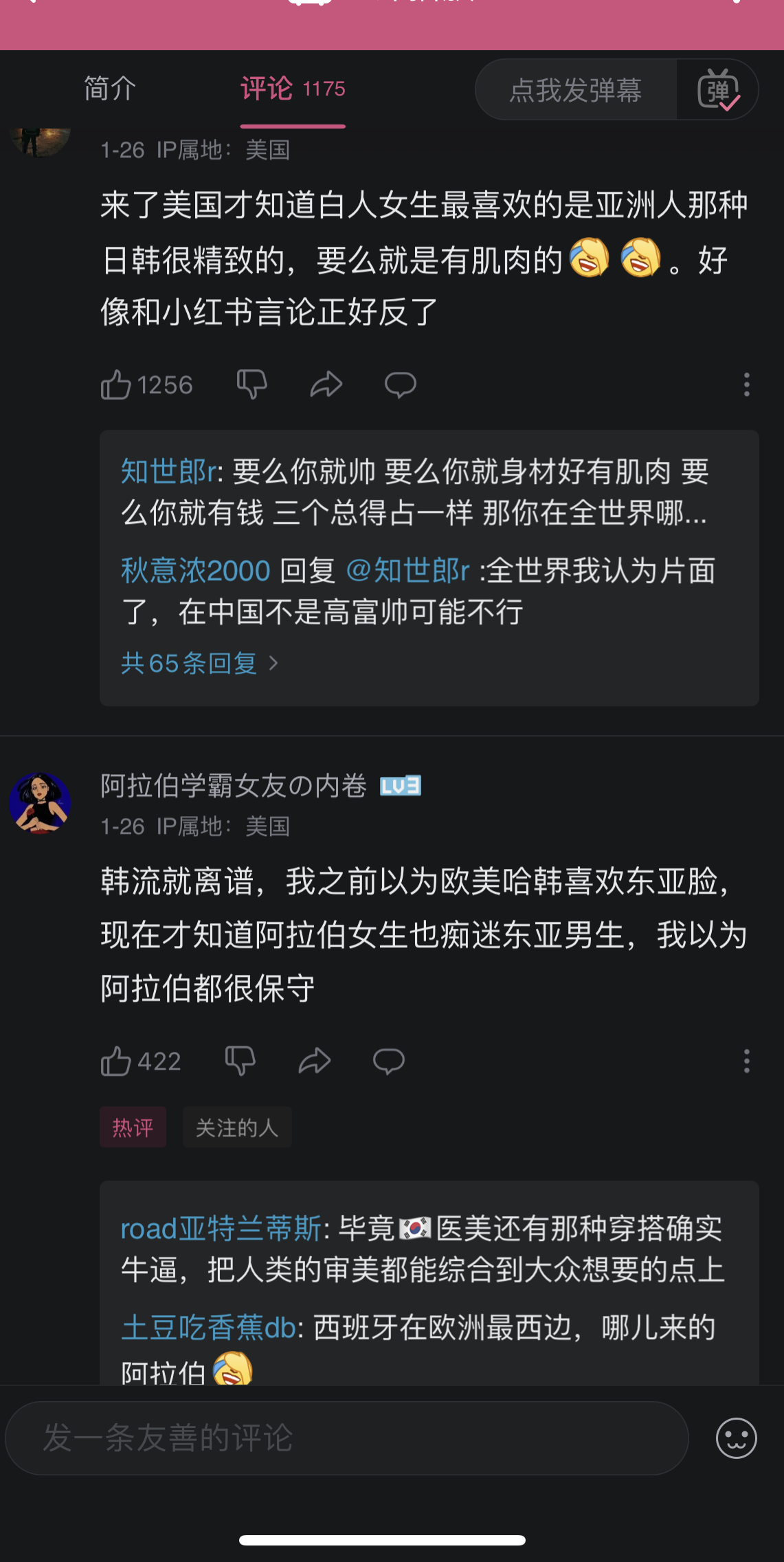The image size is (784, 1562).
Task: Open the emoji picker beside comment field
Action: coord(736,1438)
